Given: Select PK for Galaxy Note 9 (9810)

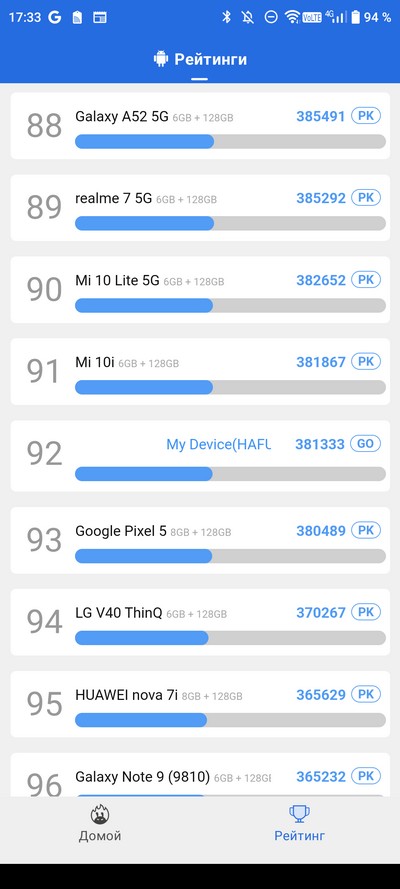Looking at the screenshot, I should point(366,776).
